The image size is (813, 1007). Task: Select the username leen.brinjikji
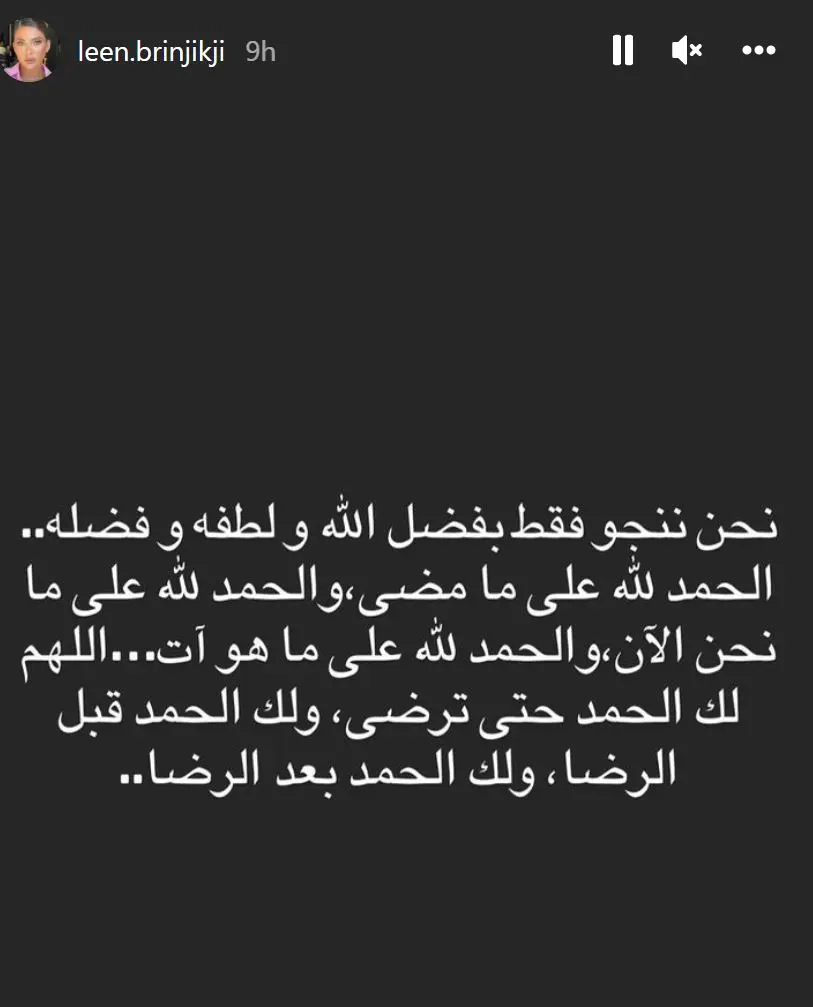pyautogui.click(x=150, y=49)
